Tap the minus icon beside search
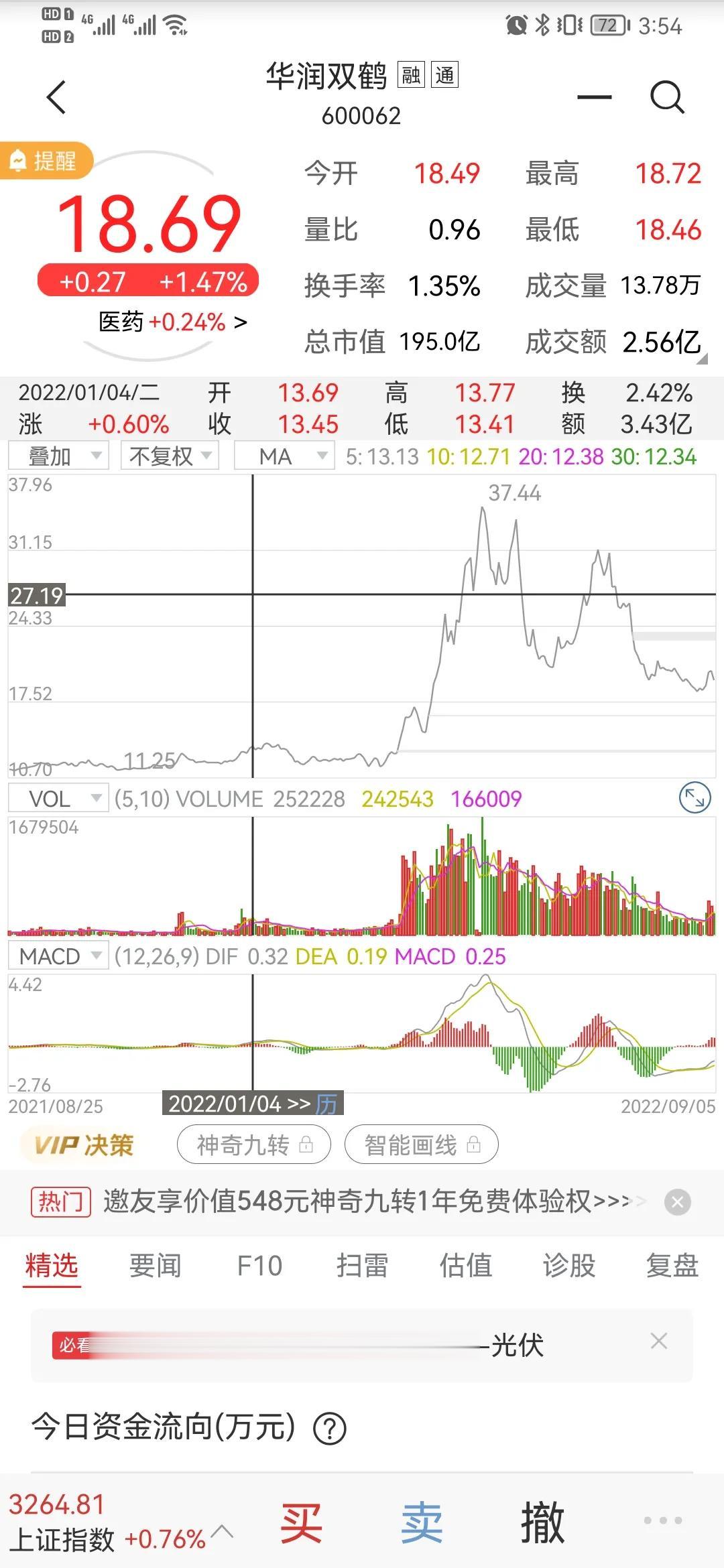The width and height of the screenshot is (724, 1568). [595, 97]
